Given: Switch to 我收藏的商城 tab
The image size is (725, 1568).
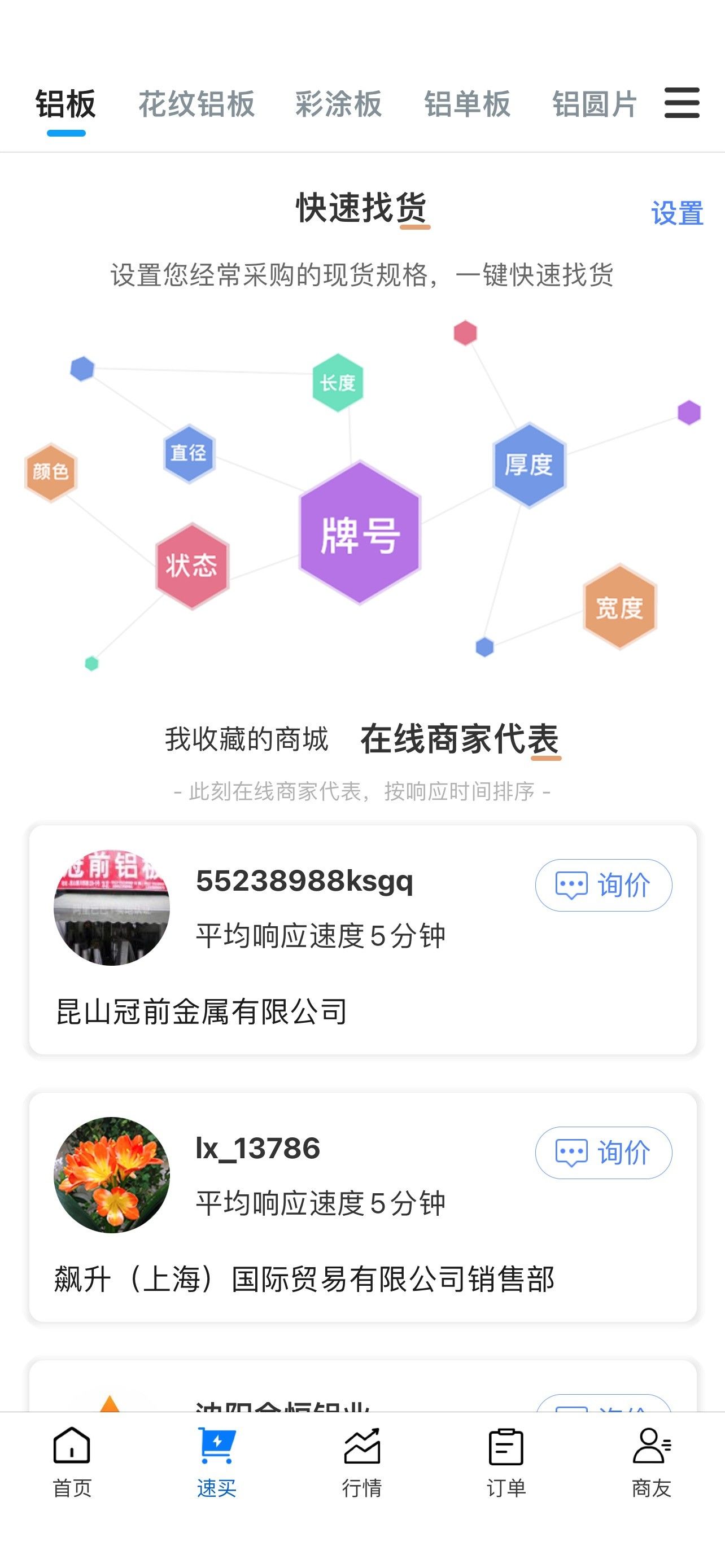Looking at the screenshot, I should (247, 739).
